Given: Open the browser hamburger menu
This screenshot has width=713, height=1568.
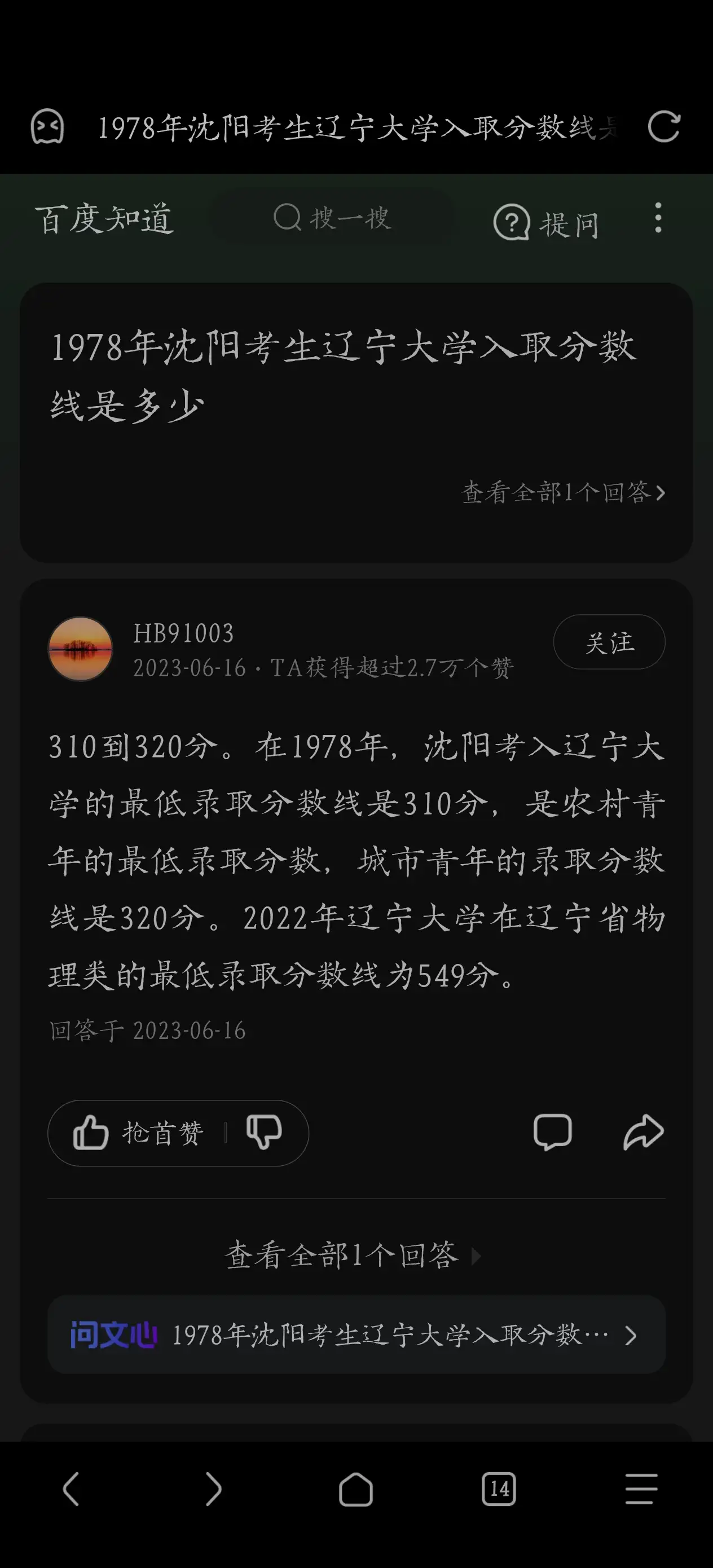Looking at the screenshot, I should click(x=641, y=1489).
